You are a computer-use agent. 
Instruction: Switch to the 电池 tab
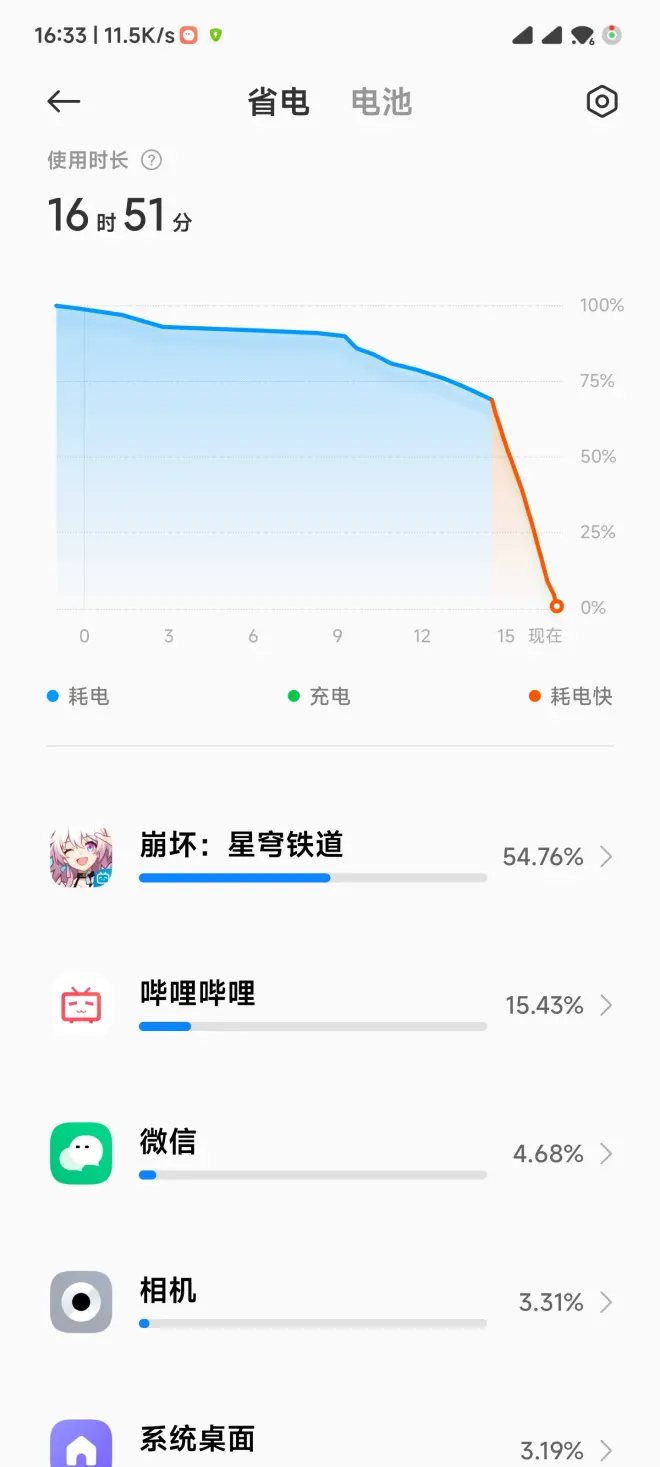tap(381, 102)
